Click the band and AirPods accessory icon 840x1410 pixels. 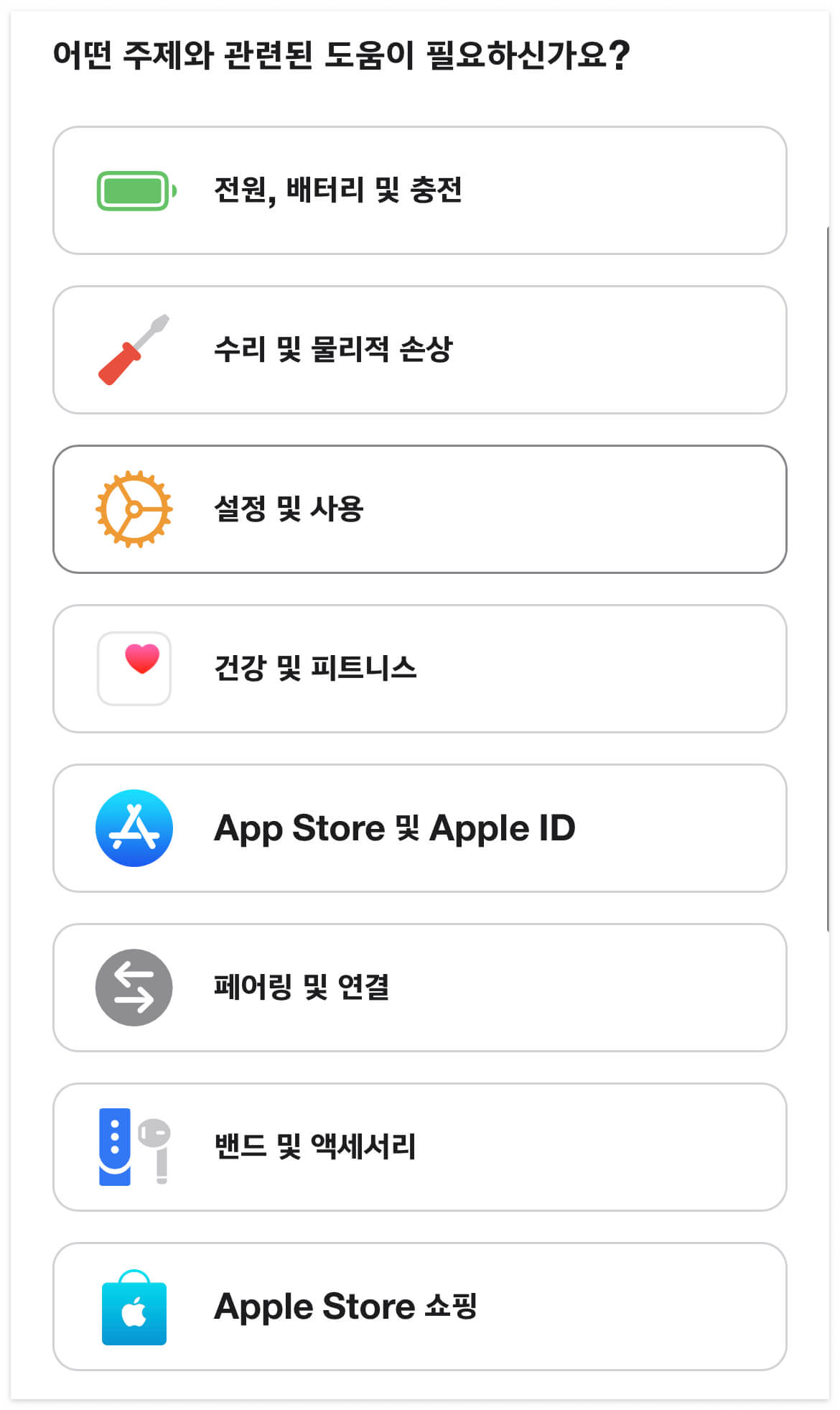pos(134,1146)
